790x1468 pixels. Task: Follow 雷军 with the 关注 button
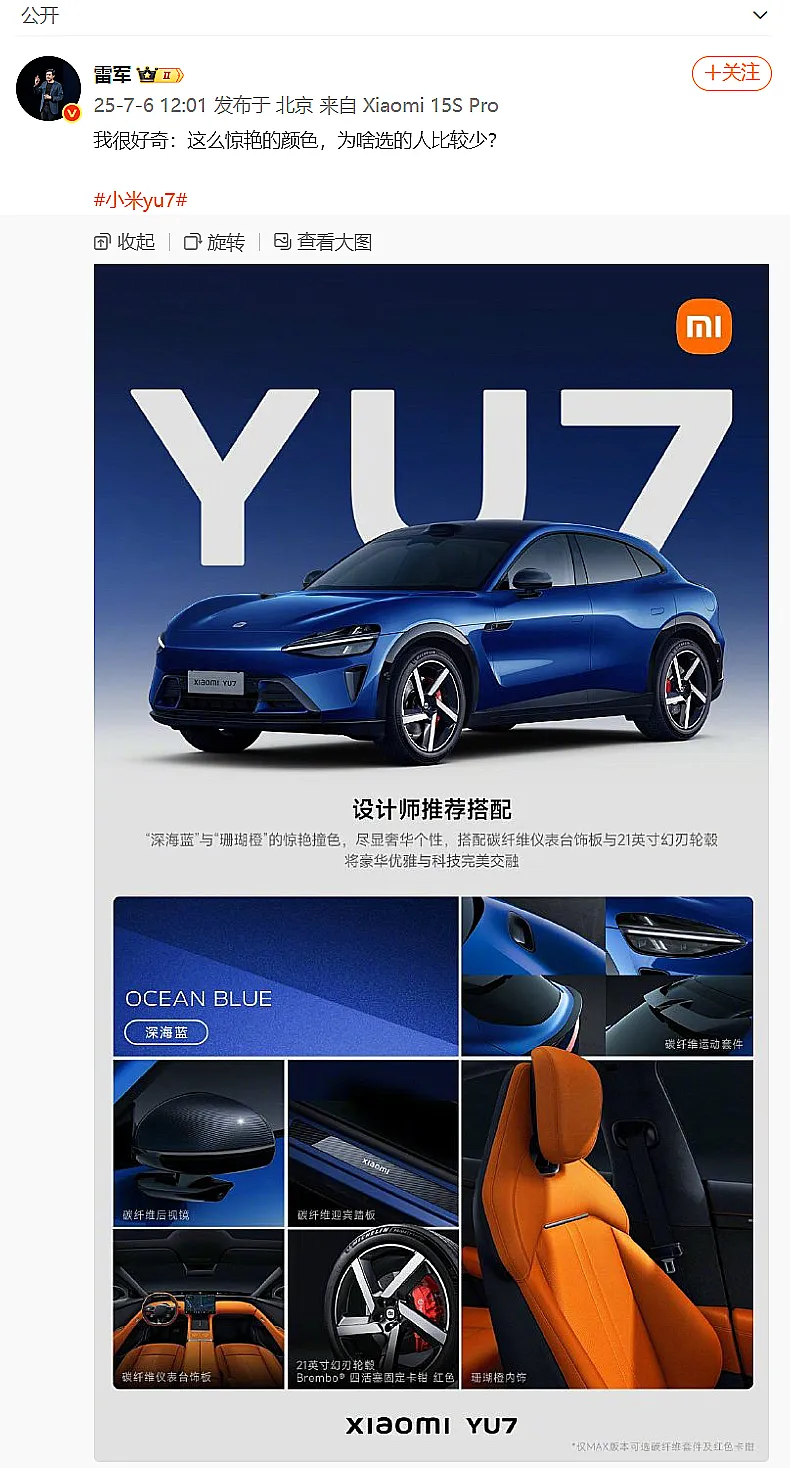732,73
